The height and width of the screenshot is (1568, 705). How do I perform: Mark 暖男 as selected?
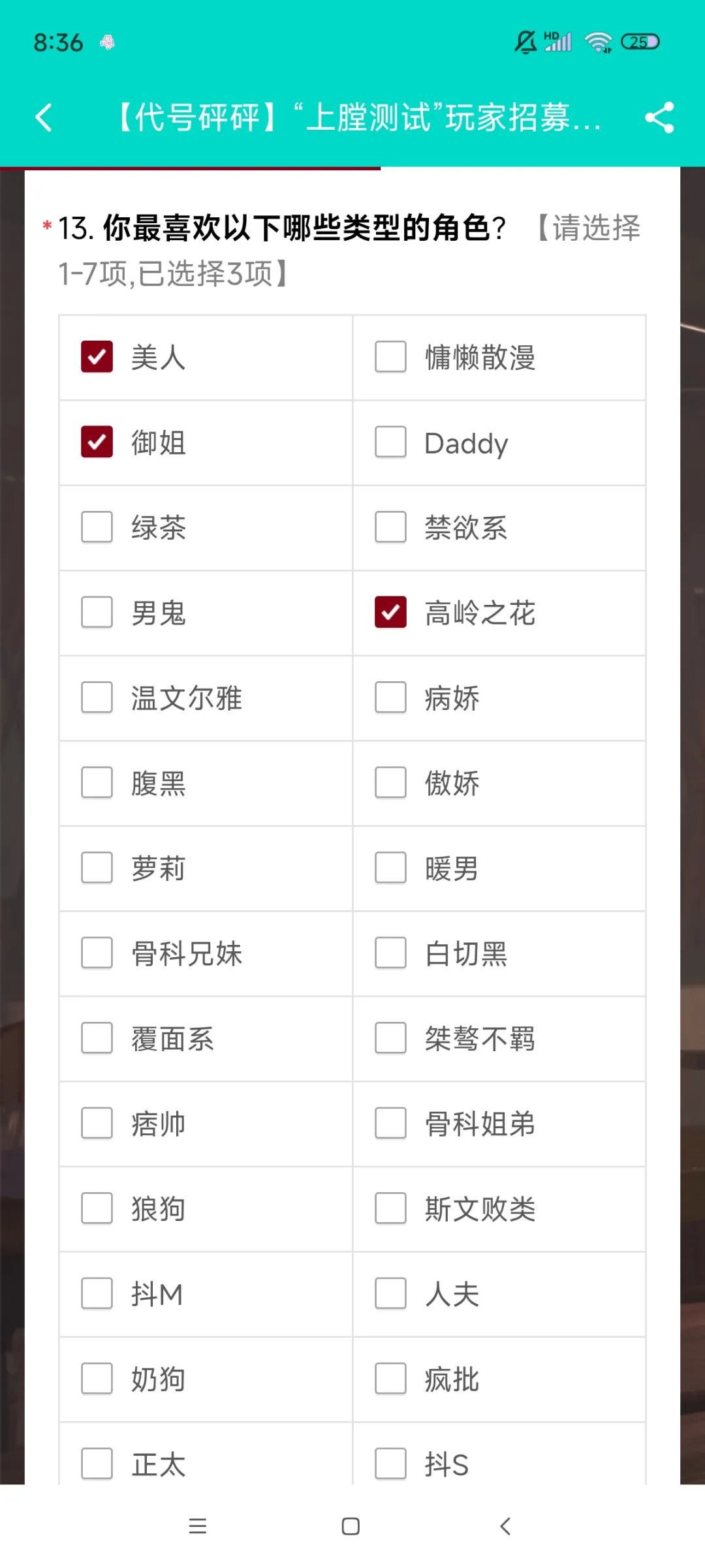pos(390,868)
